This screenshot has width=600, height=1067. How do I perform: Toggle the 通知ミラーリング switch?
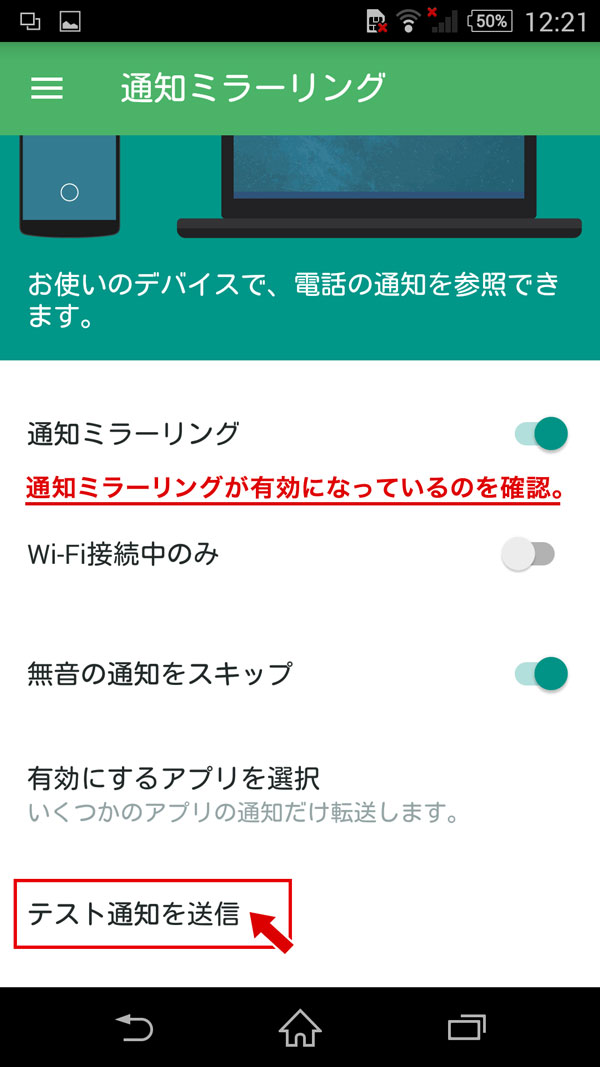541,433
